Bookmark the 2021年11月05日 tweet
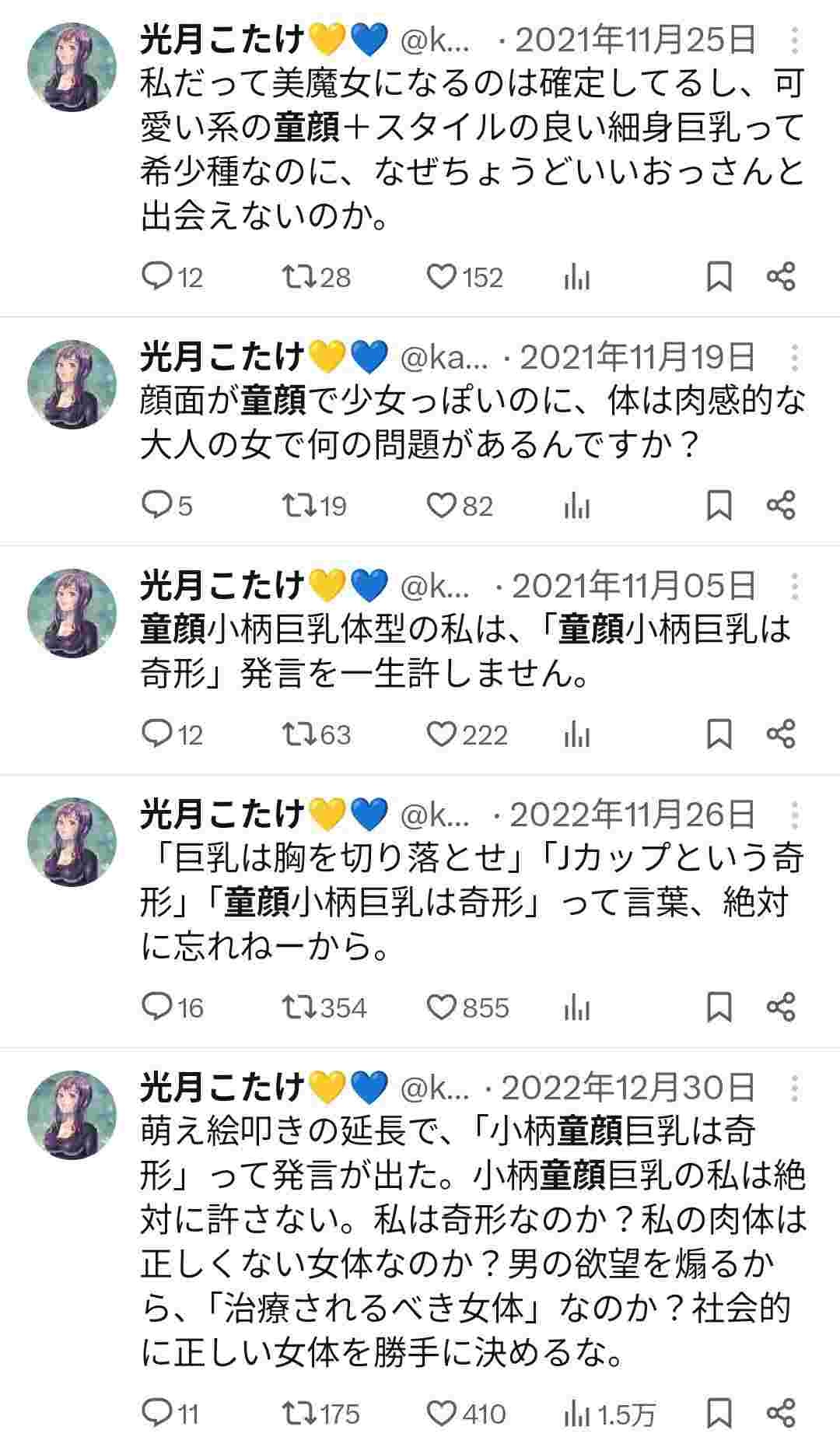 (x=719, y=734)
